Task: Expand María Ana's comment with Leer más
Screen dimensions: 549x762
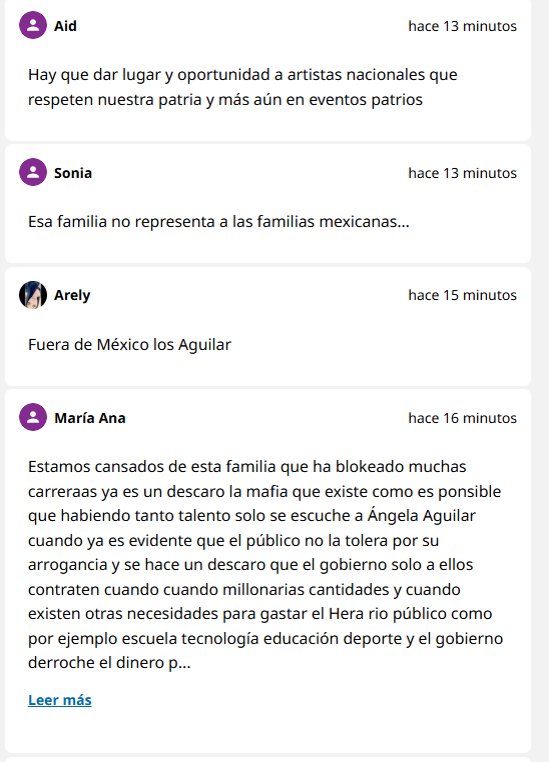Action: point(60,700)
